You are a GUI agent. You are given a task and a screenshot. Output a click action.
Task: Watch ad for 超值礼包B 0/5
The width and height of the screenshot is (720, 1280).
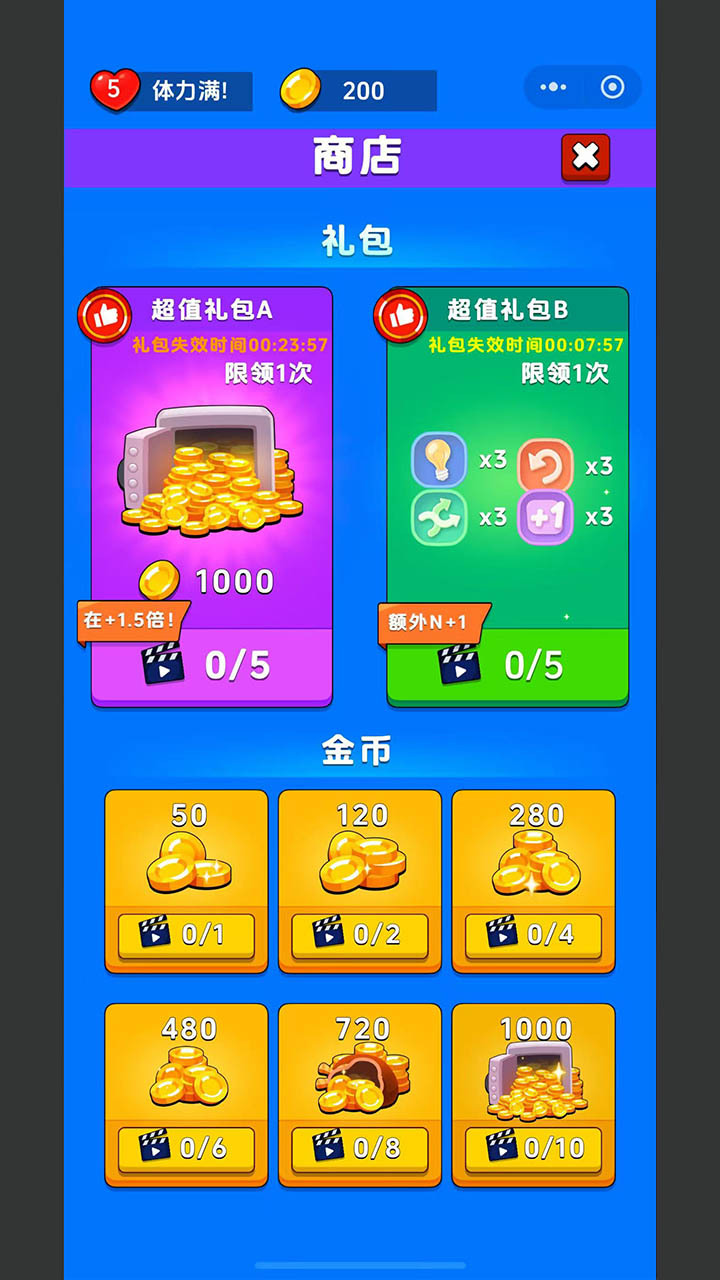[x=507, y=665]
